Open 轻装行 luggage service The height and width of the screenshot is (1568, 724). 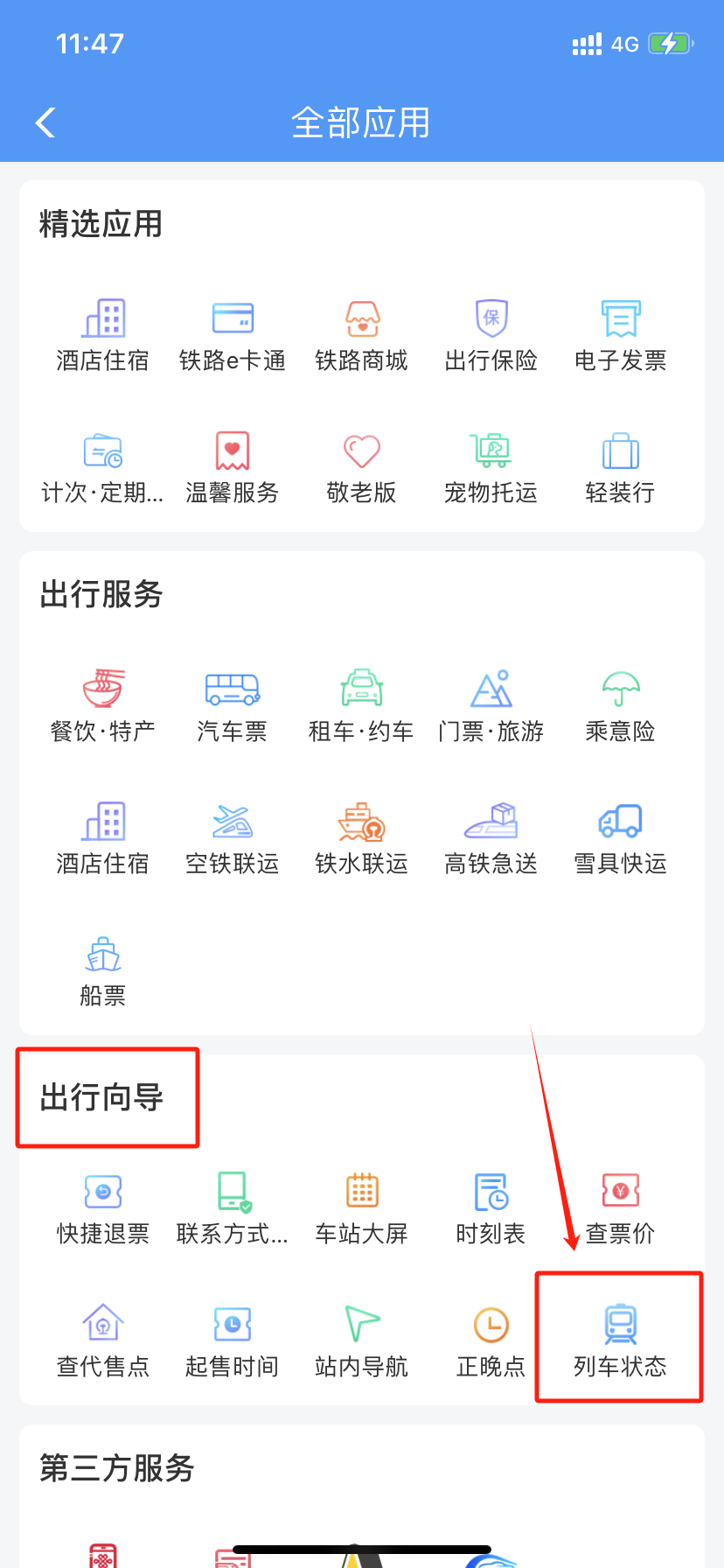(x=621, y=468)
